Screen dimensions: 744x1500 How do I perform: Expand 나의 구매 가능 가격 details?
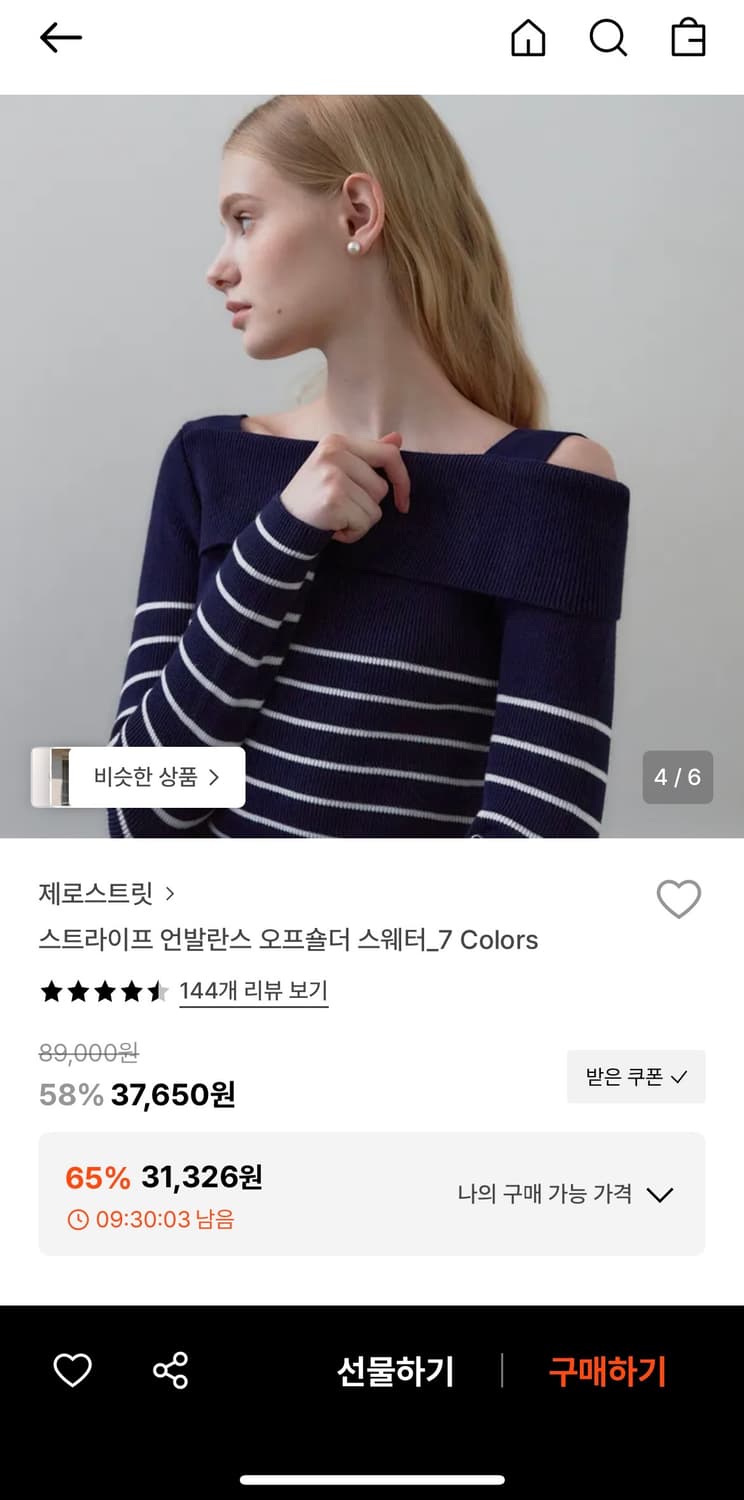click(x=660, y=1193)
